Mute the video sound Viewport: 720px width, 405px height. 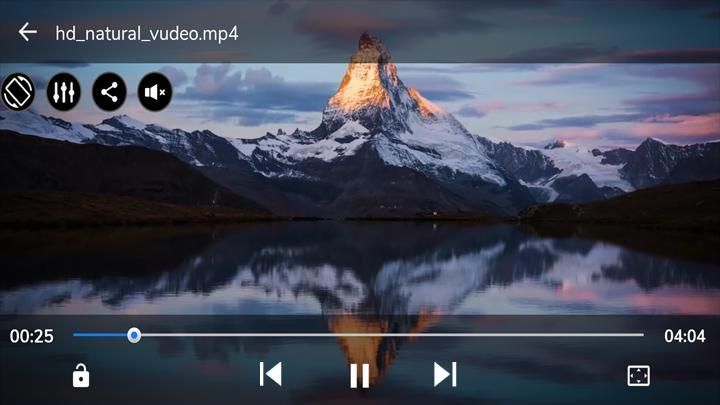(155, 92)
